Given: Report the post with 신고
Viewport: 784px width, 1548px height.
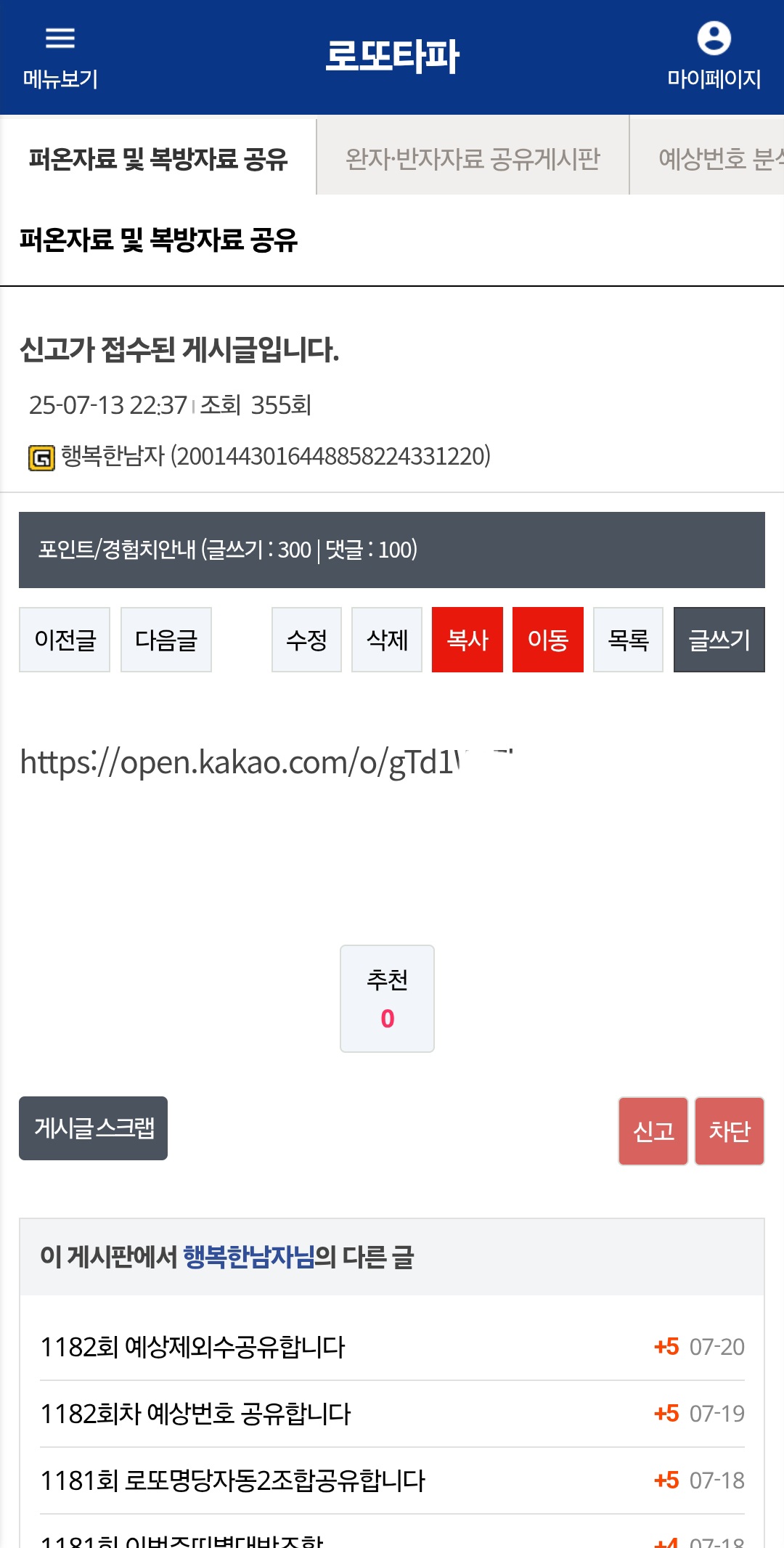Looking at the screenshot, I should click(653, 1131).
